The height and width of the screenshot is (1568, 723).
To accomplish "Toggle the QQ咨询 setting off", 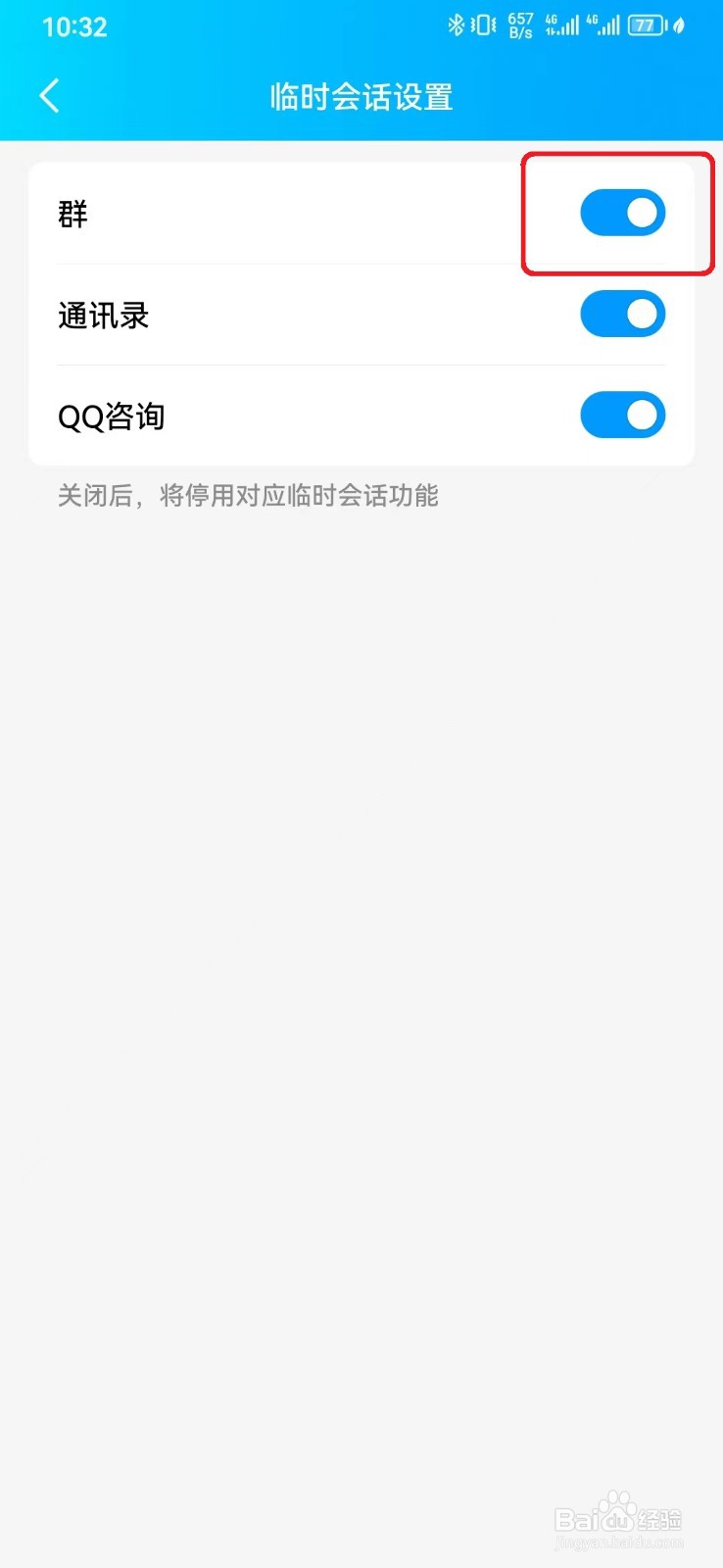I will pos(623,415).
